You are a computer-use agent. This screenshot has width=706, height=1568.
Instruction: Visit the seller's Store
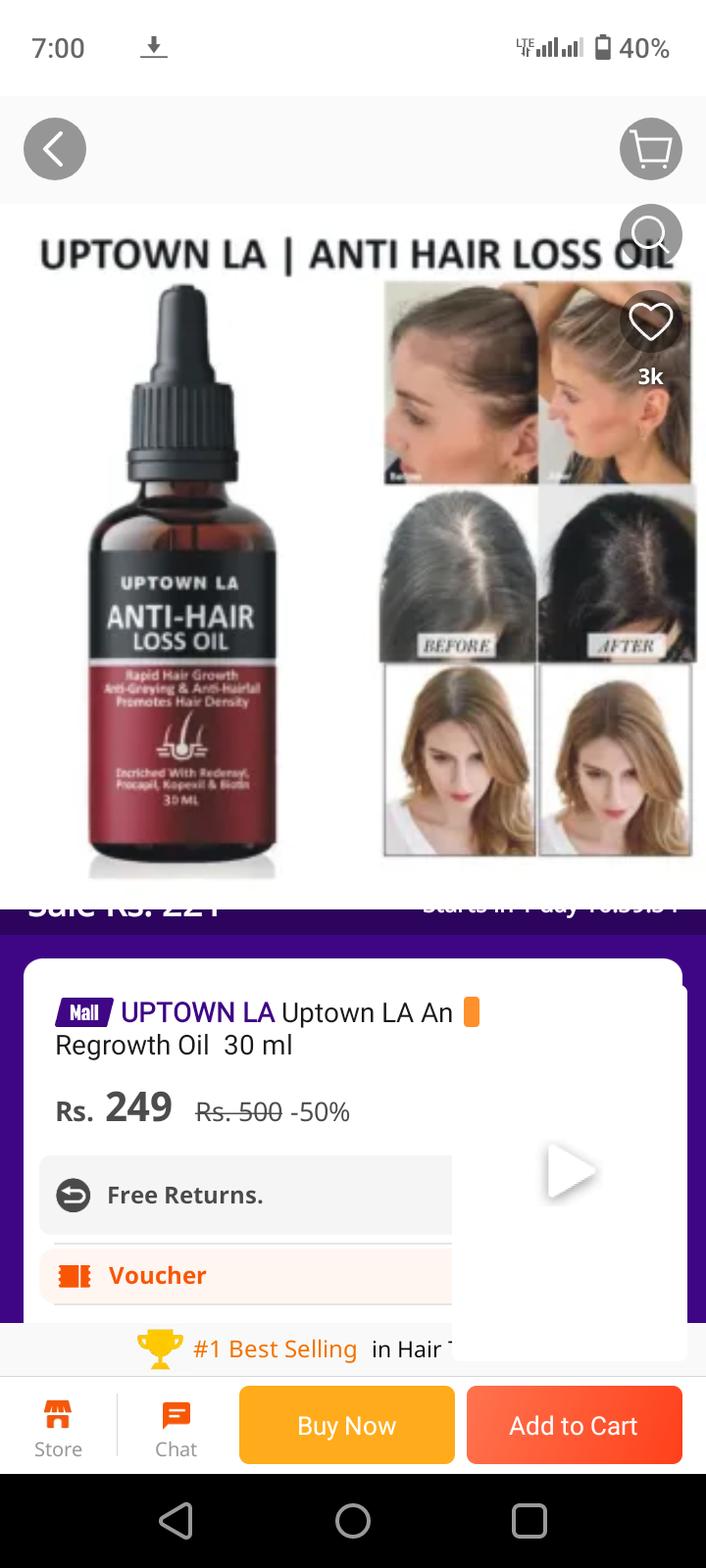(x=58, y=1428)
